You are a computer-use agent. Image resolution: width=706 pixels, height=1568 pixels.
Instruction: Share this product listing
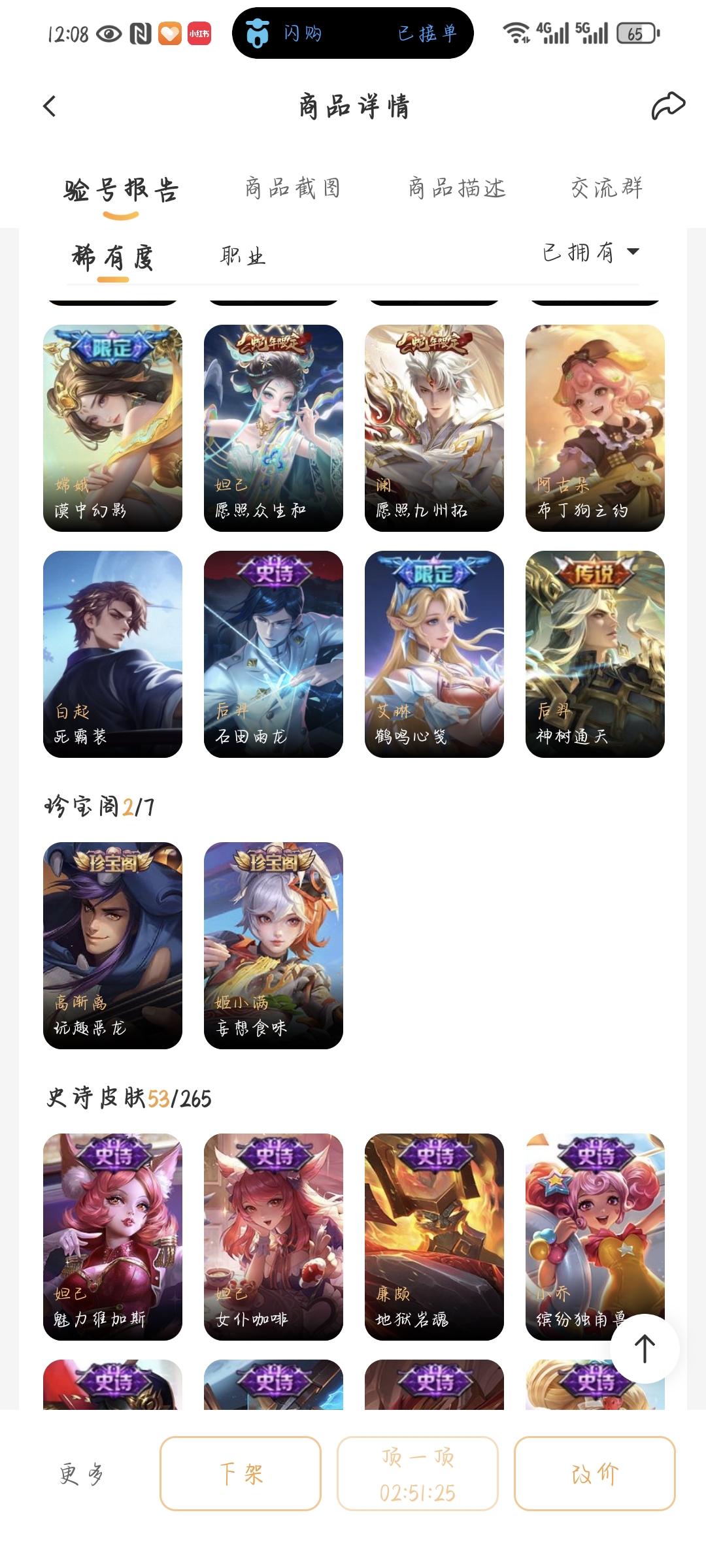(667, 106)
